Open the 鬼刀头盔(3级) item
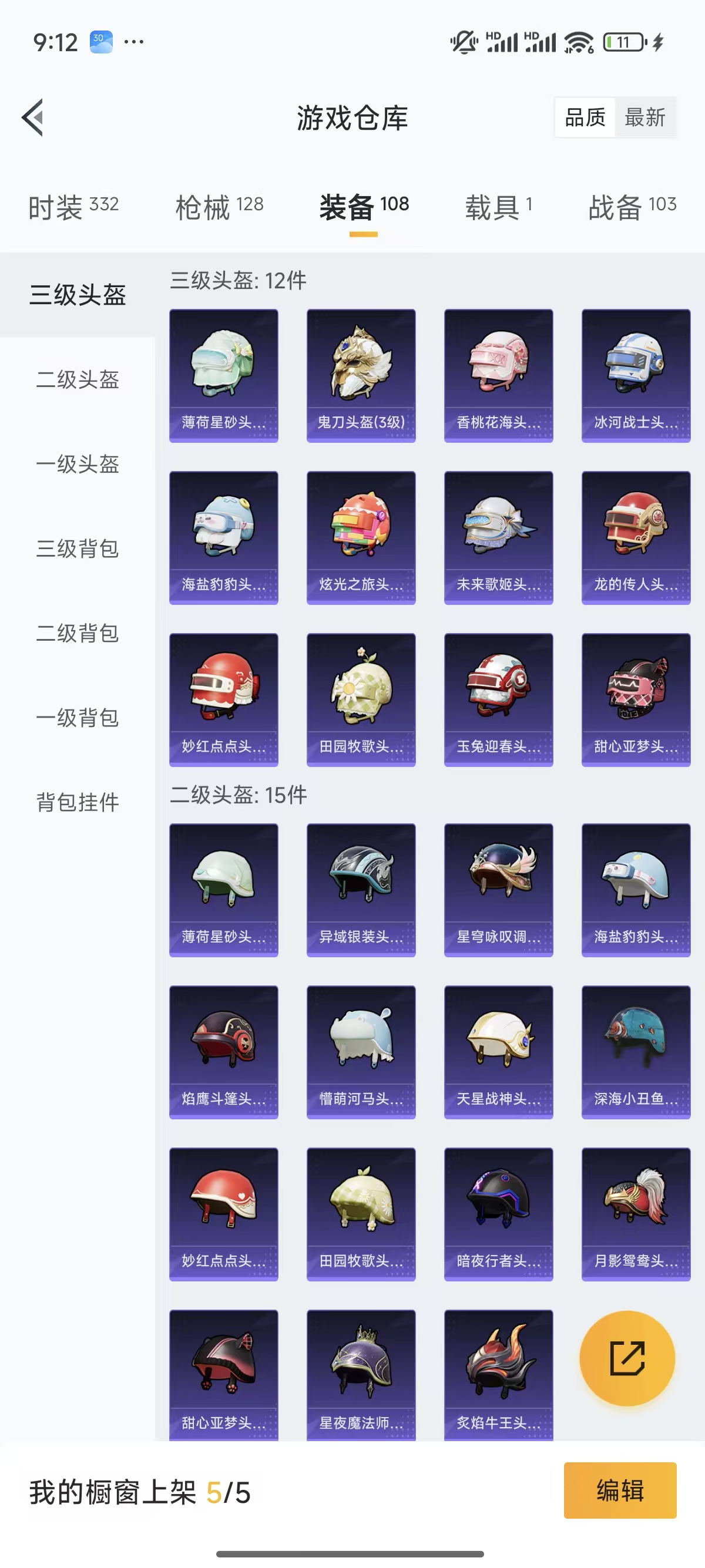 361,376
